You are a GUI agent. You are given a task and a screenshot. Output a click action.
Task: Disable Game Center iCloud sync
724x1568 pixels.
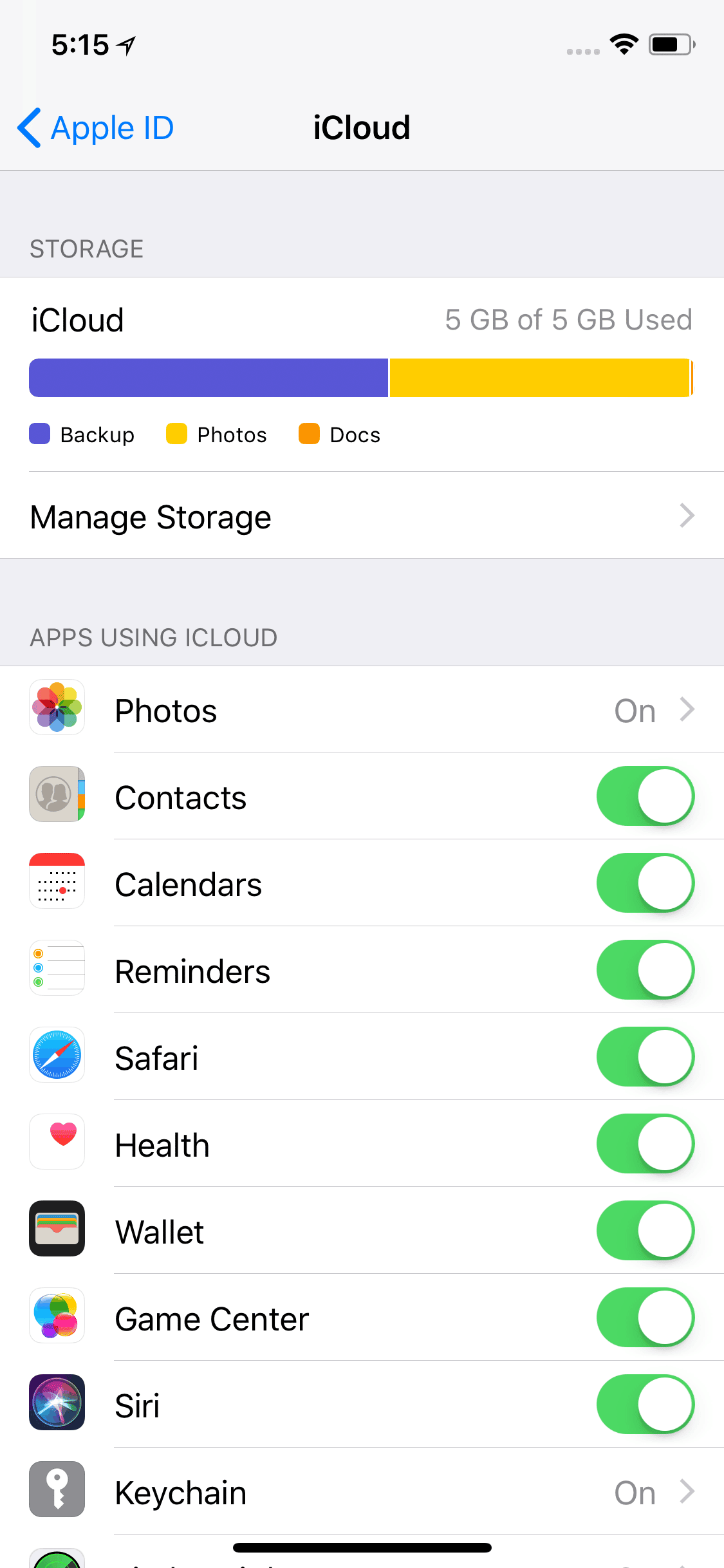click(645, 1318)
